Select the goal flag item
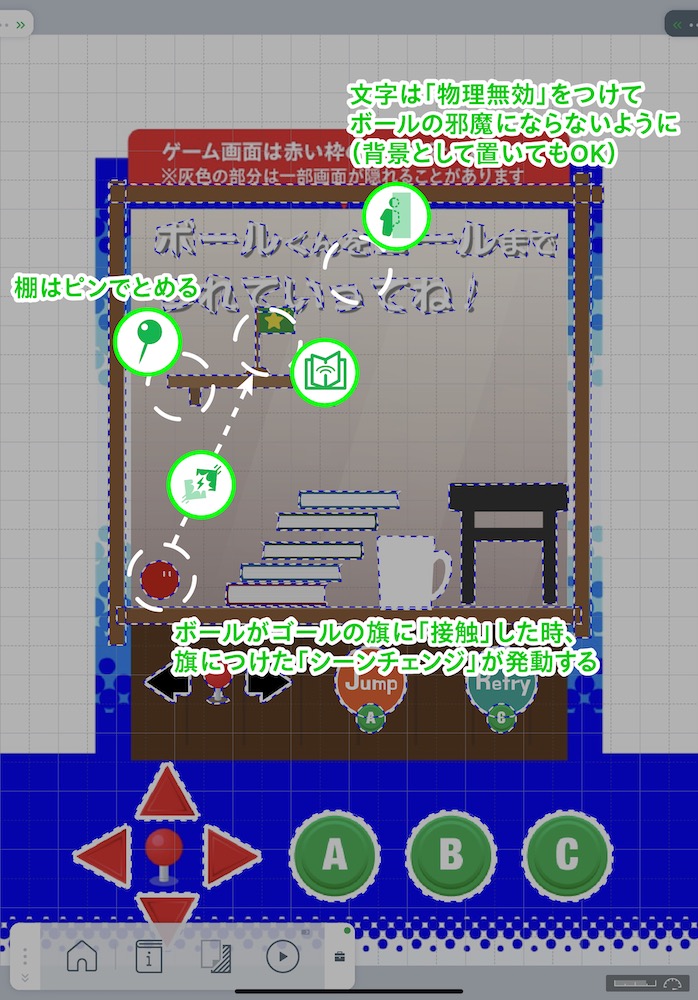 pyautogui.click(x=270, y=323)
